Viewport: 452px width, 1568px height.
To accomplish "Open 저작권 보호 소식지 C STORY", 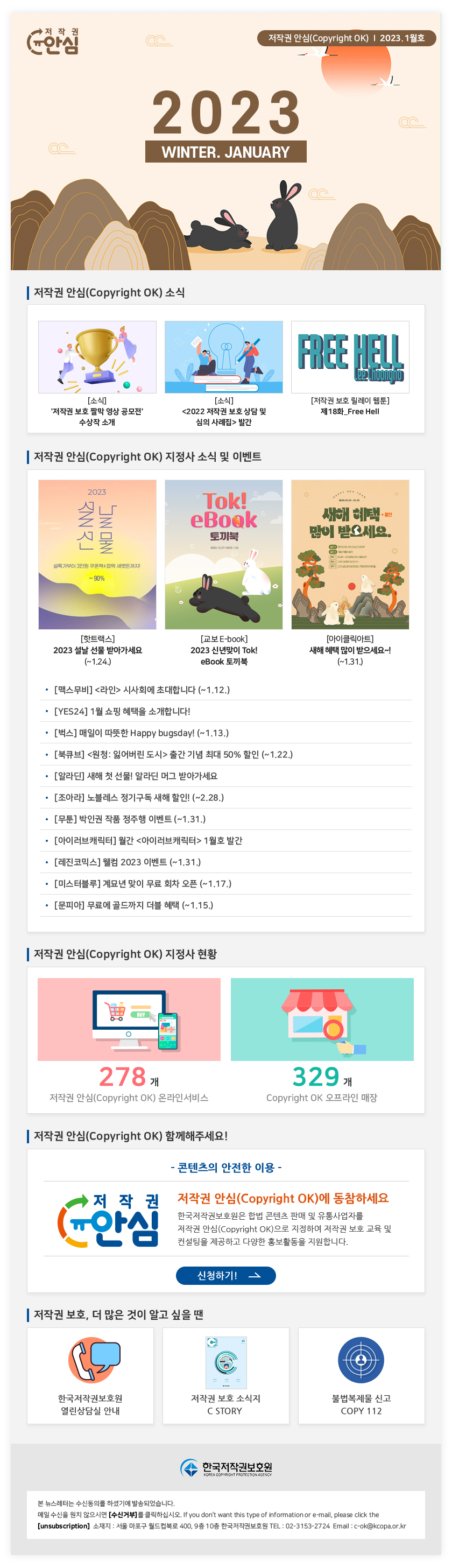I will coord(225,1375).
